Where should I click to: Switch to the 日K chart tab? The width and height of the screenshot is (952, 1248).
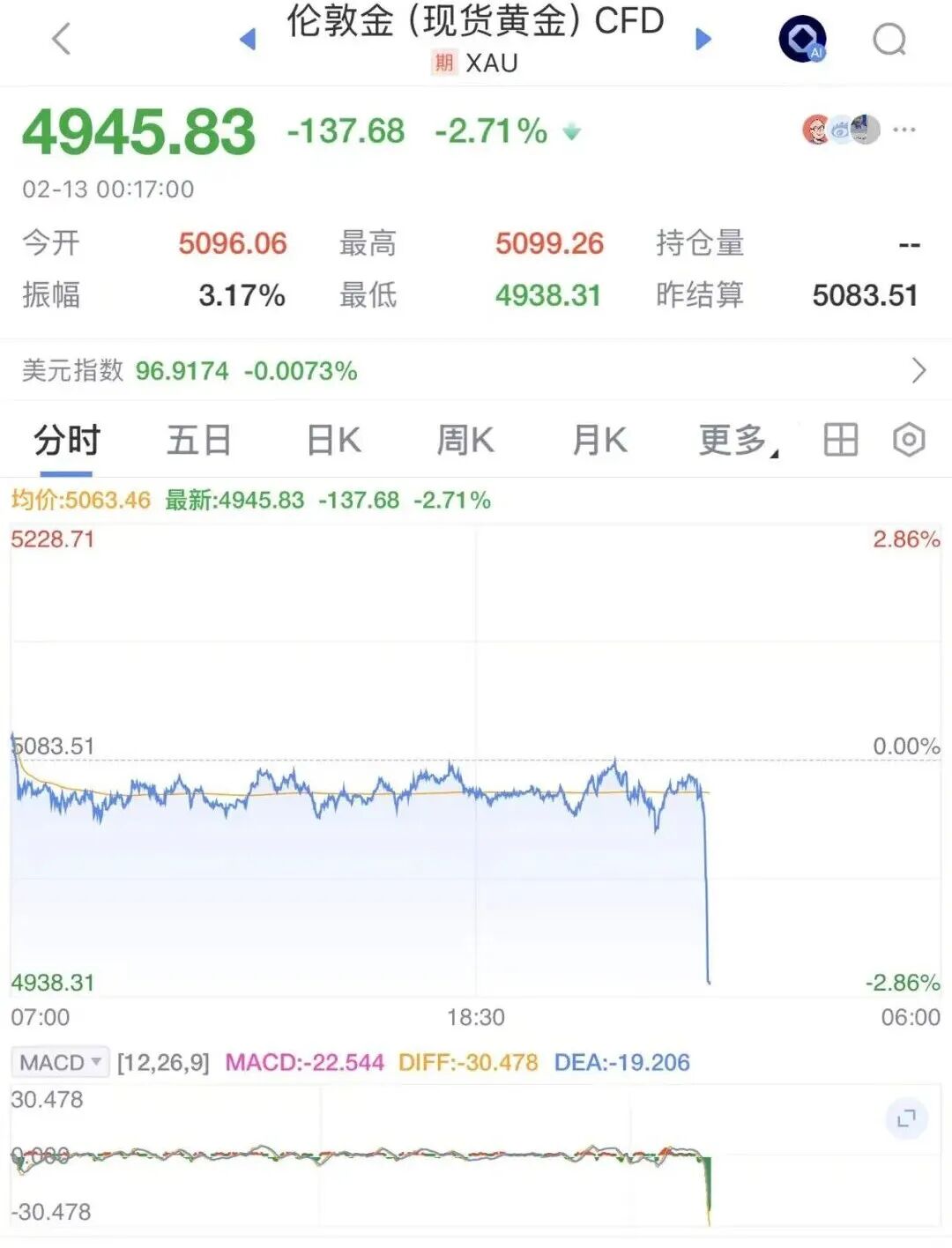pyautogui.click(x=334, y=440)
